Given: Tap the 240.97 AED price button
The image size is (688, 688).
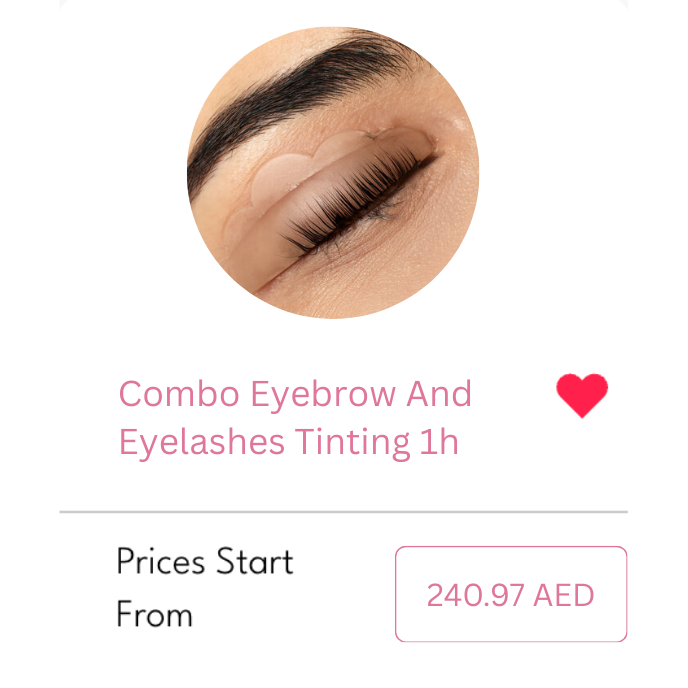Looking at the screenshot, I should (x=510, y=595).
